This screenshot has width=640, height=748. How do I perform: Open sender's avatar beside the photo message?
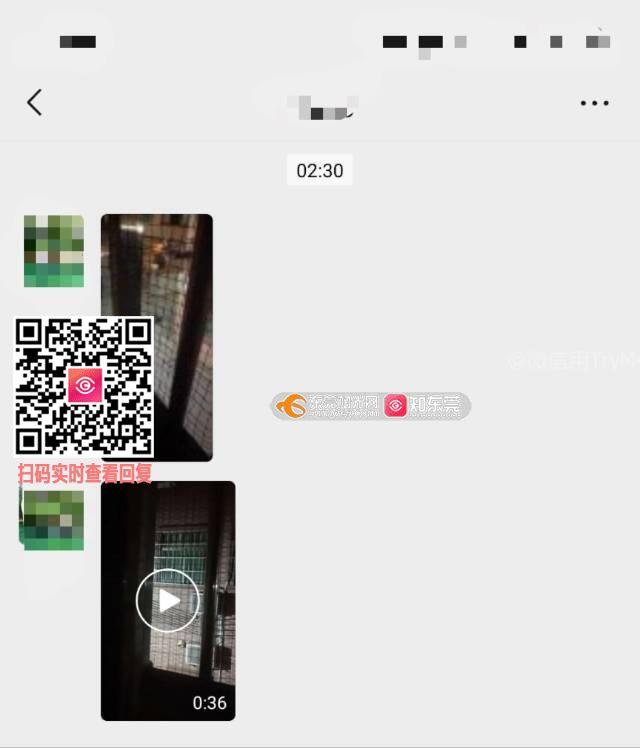click(53, 250)
